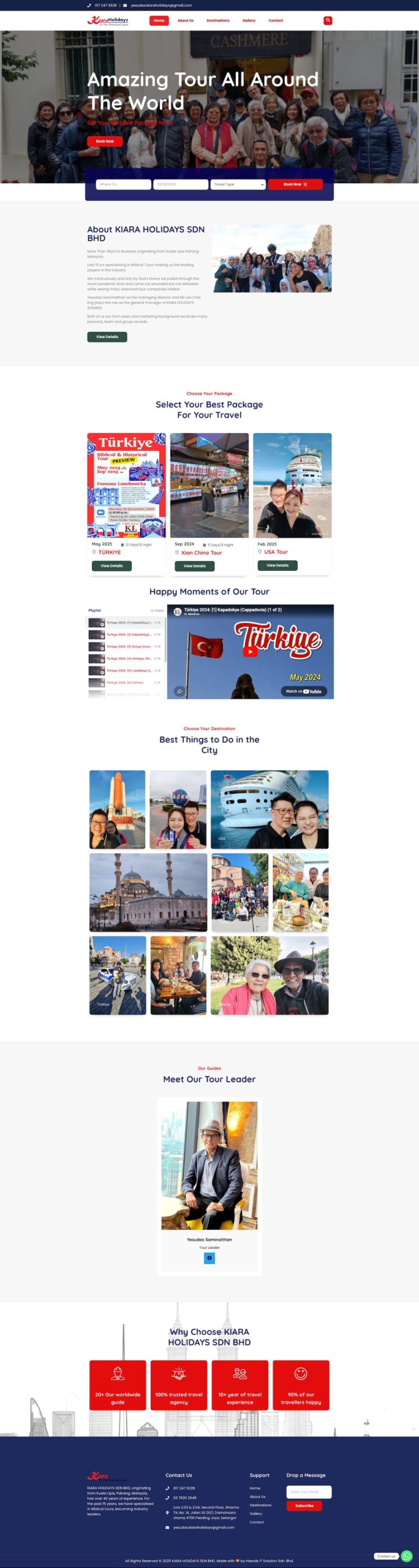This screenshot has width=419, height=1568.
Task: Expand the Travel Type dropdown
Action: 238,184
